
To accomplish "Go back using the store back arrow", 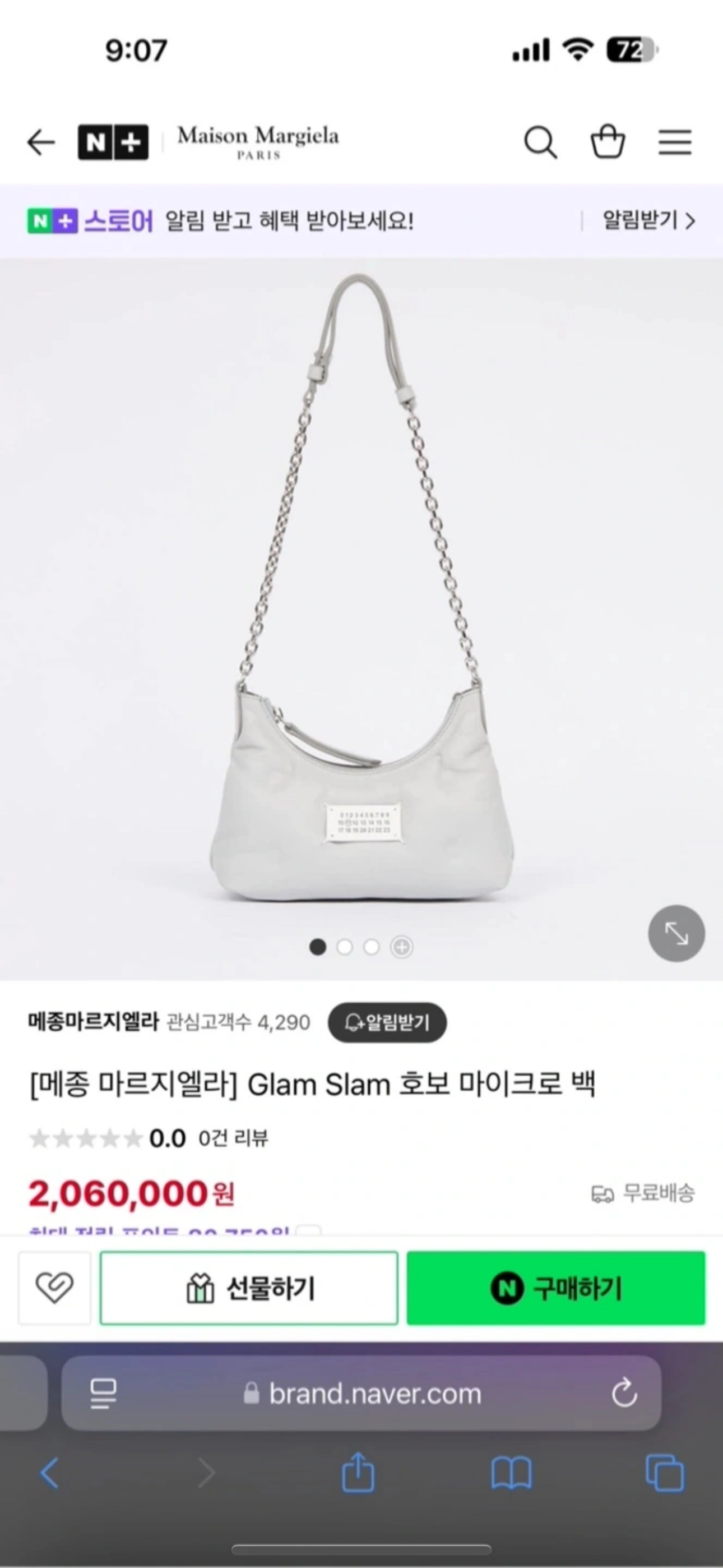I will pyautogui.click(x=40, y=141).
